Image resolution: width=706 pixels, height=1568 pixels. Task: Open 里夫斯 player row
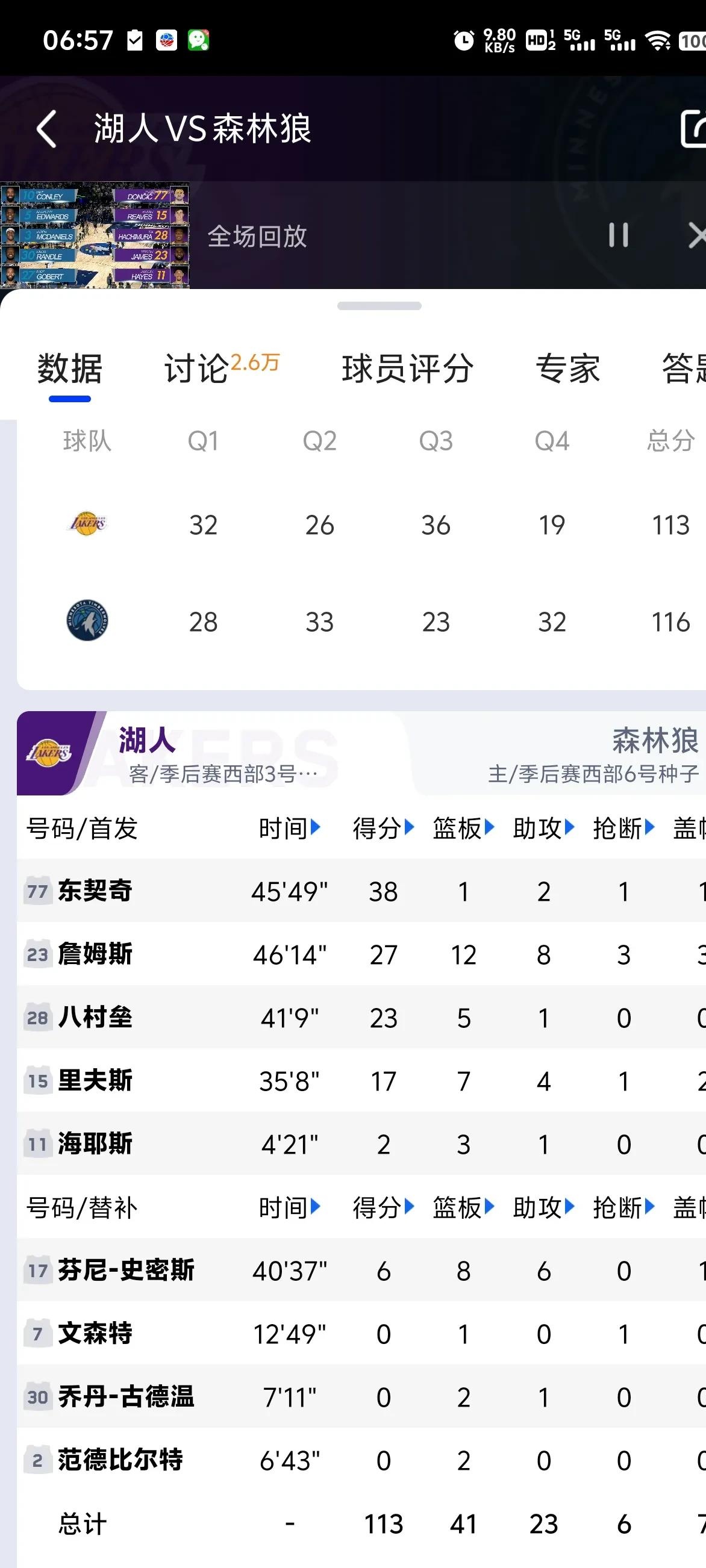coord(95,1081)
